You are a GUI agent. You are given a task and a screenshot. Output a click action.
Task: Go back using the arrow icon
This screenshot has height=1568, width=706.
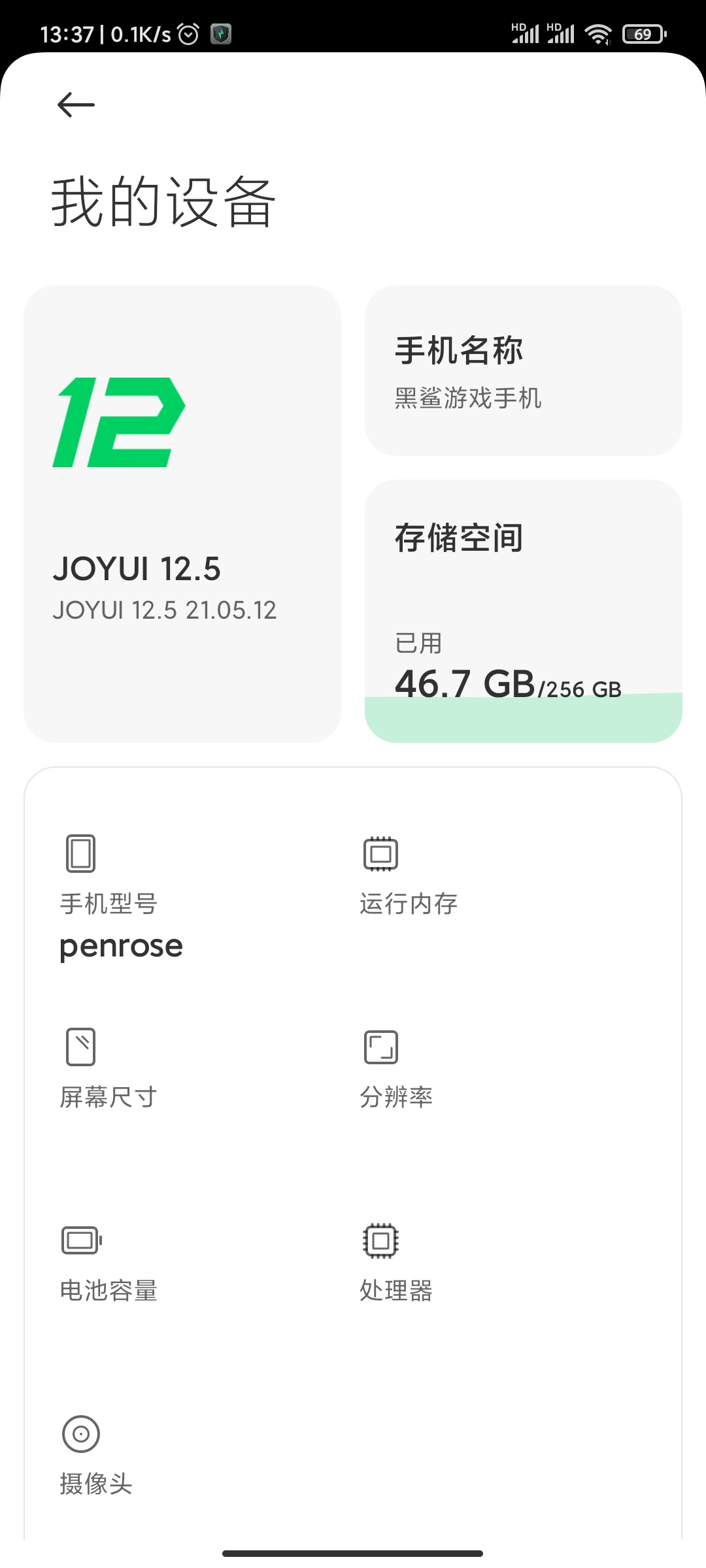(x=76, y=105)
